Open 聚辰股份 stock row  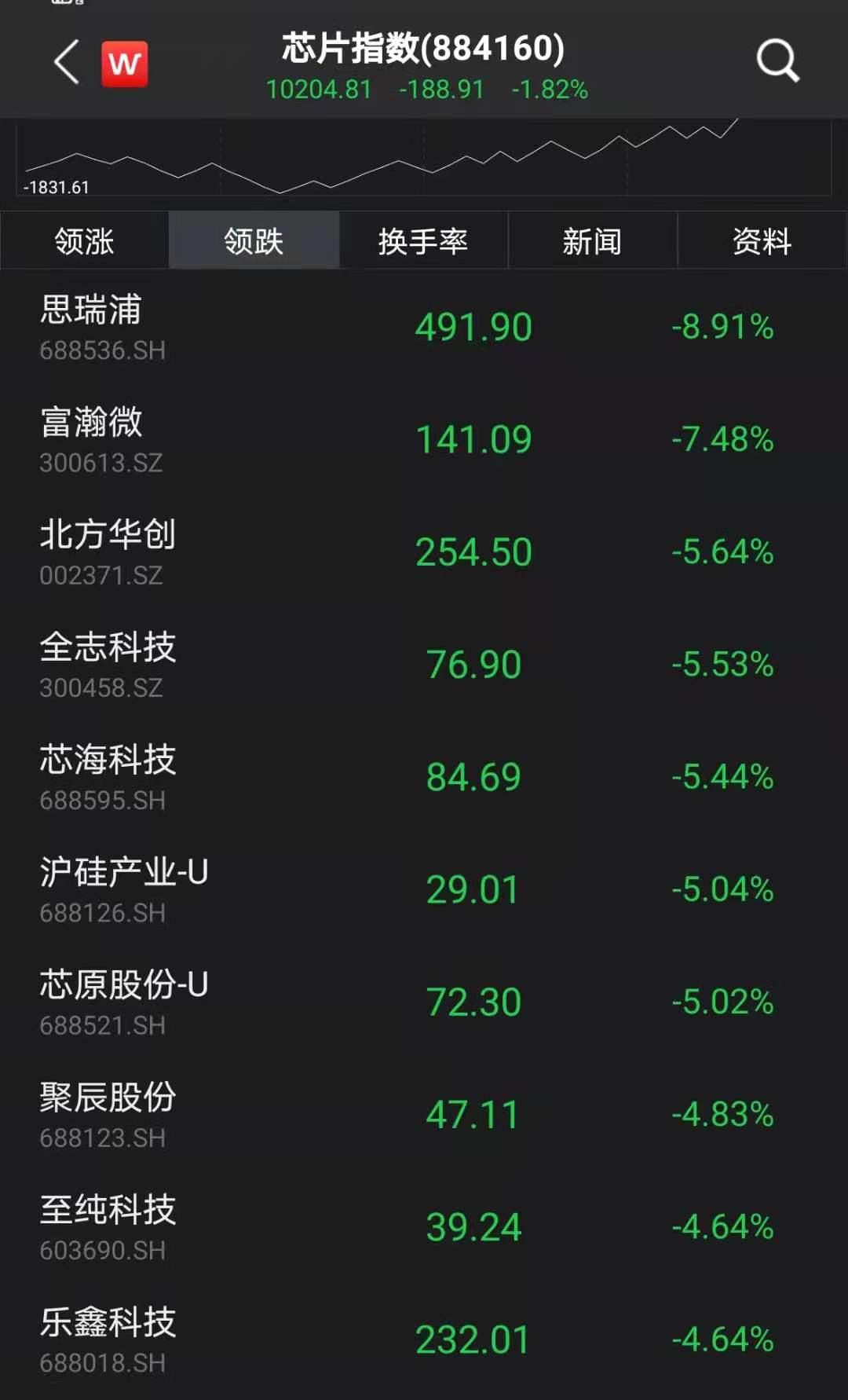(424, 1115)
